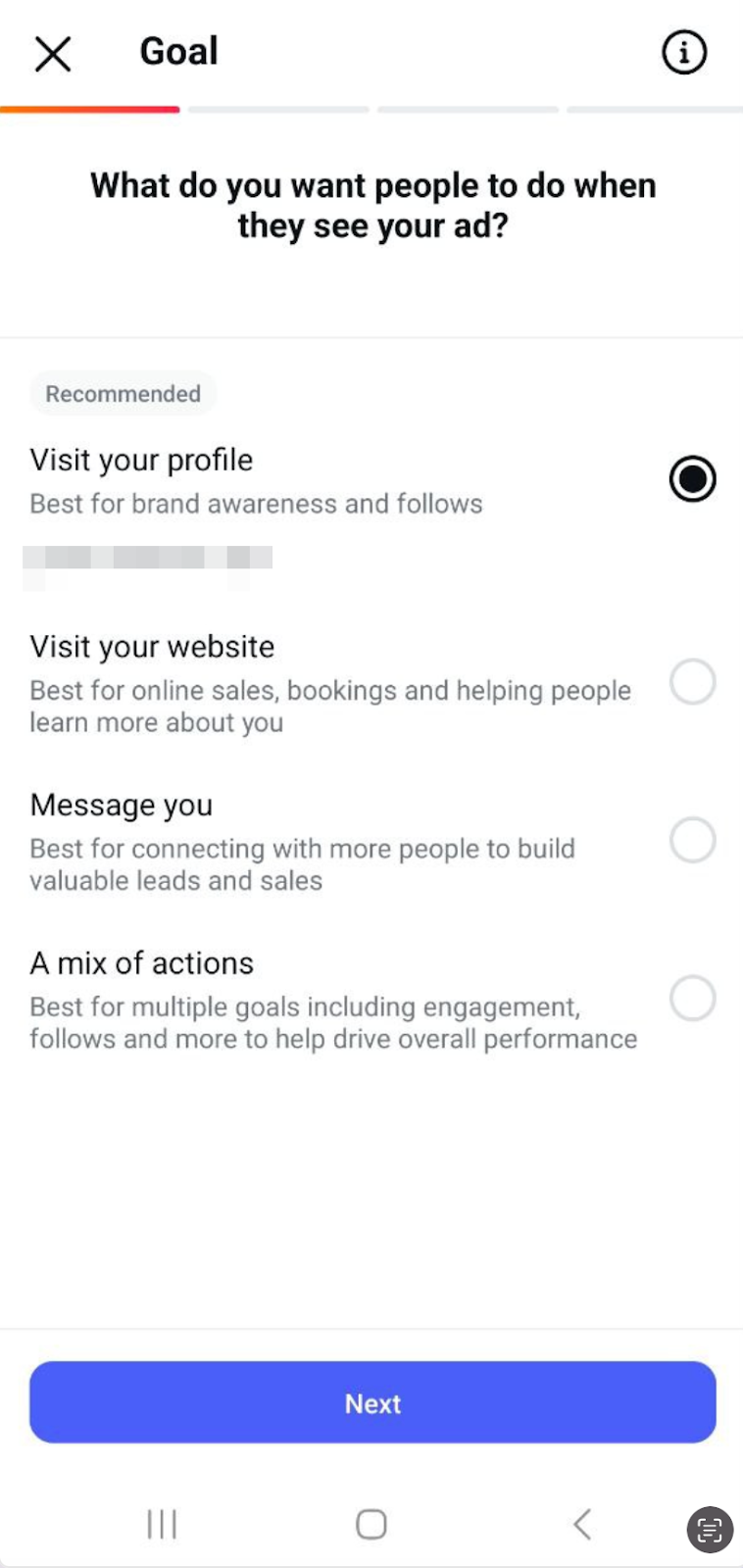This screenshot has width=743, height=1568.
Task: Tap Next to continue
Action: coord(372,1402)
